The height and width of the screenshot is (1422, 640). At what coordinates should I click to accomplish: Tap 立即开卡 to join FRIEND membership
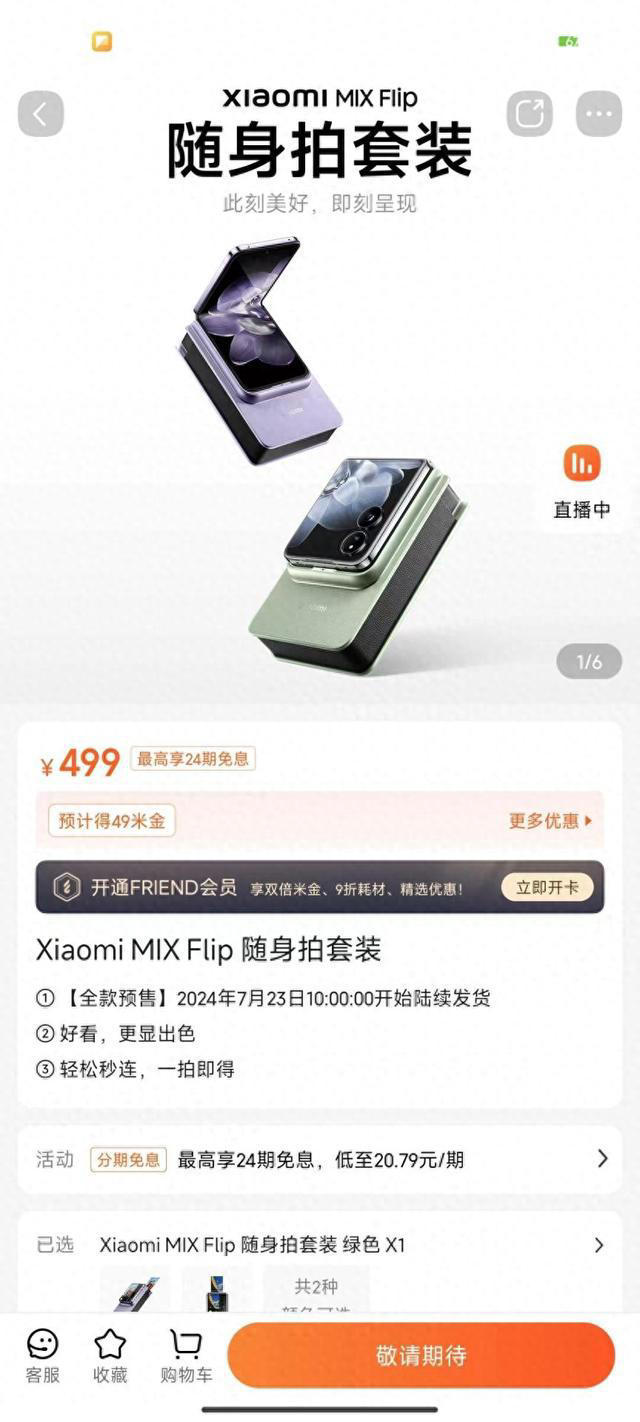pyautogui.click(x=547, y=887)
